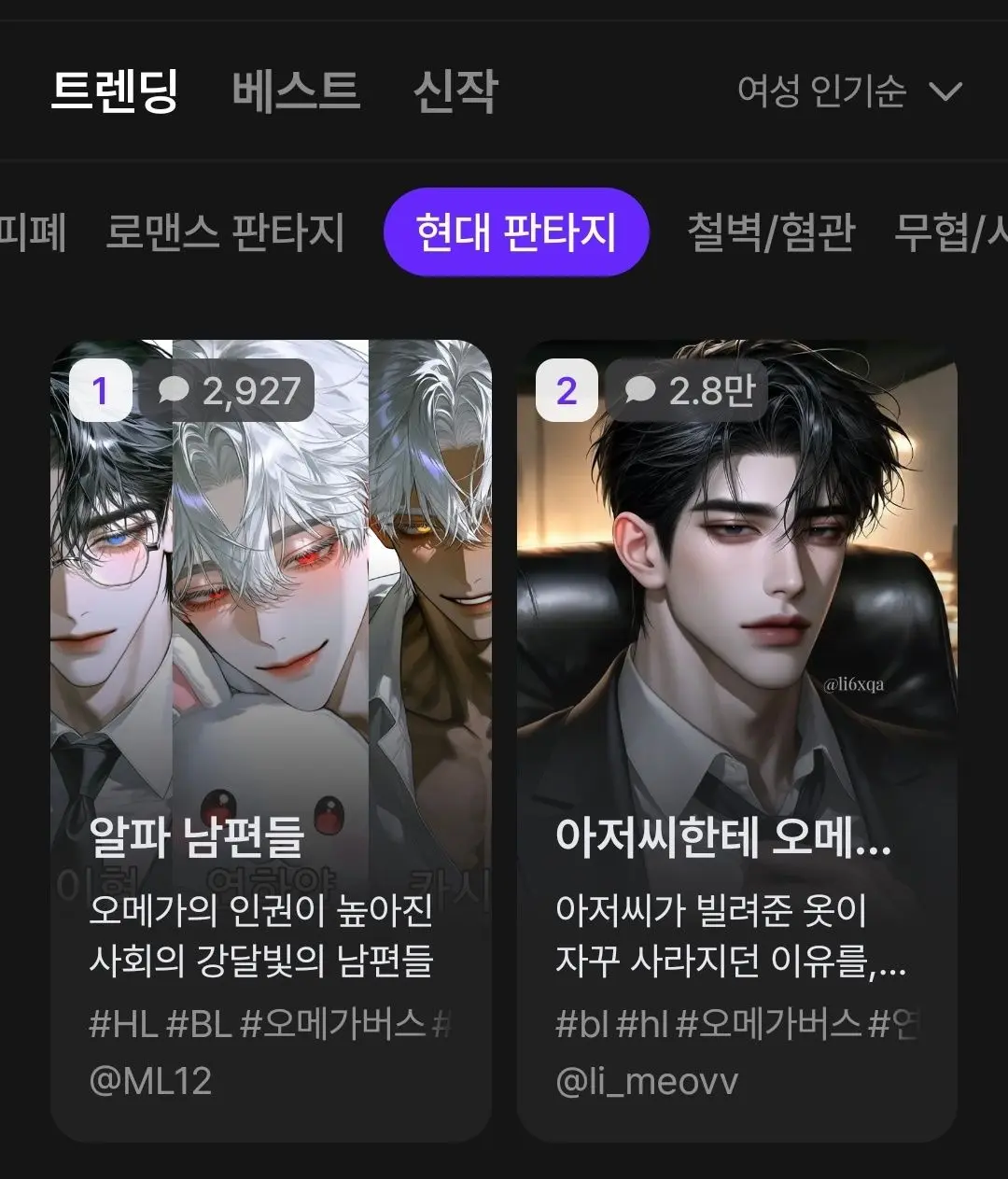Image resolution: width=1008 pixels, height=1179 pixels.
Task: Open the 아저씨한테 오메 card
Action: [x=737, y=740]
